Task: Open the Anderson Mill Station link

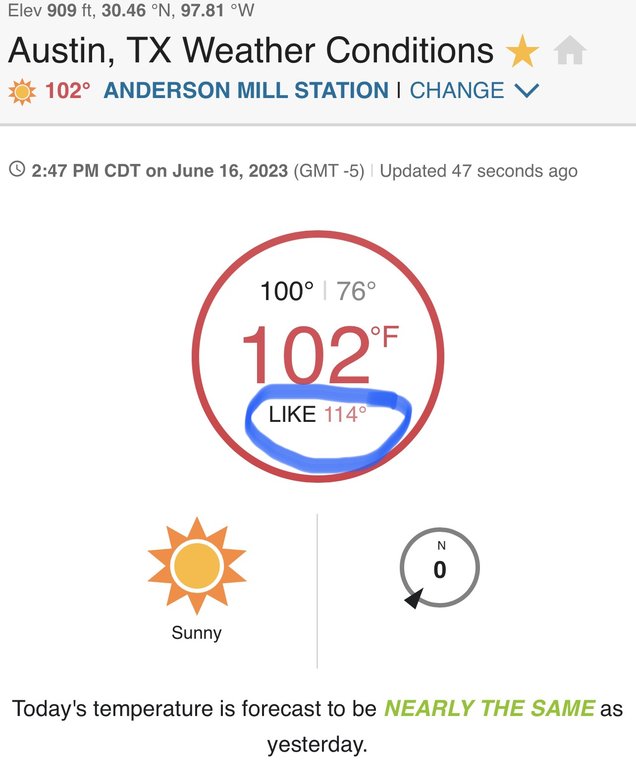Action: (x=246, y=91)
